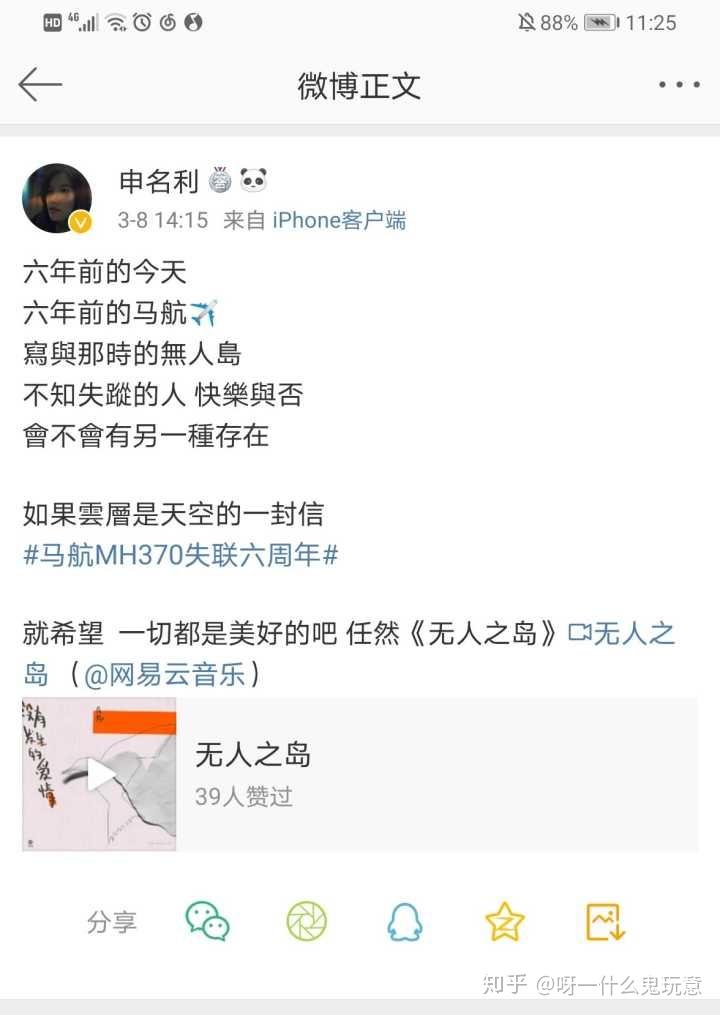This screenshot has width=720, height=1015.
Task: Open 申名利's profile avatar
Action: coord(57,198)
